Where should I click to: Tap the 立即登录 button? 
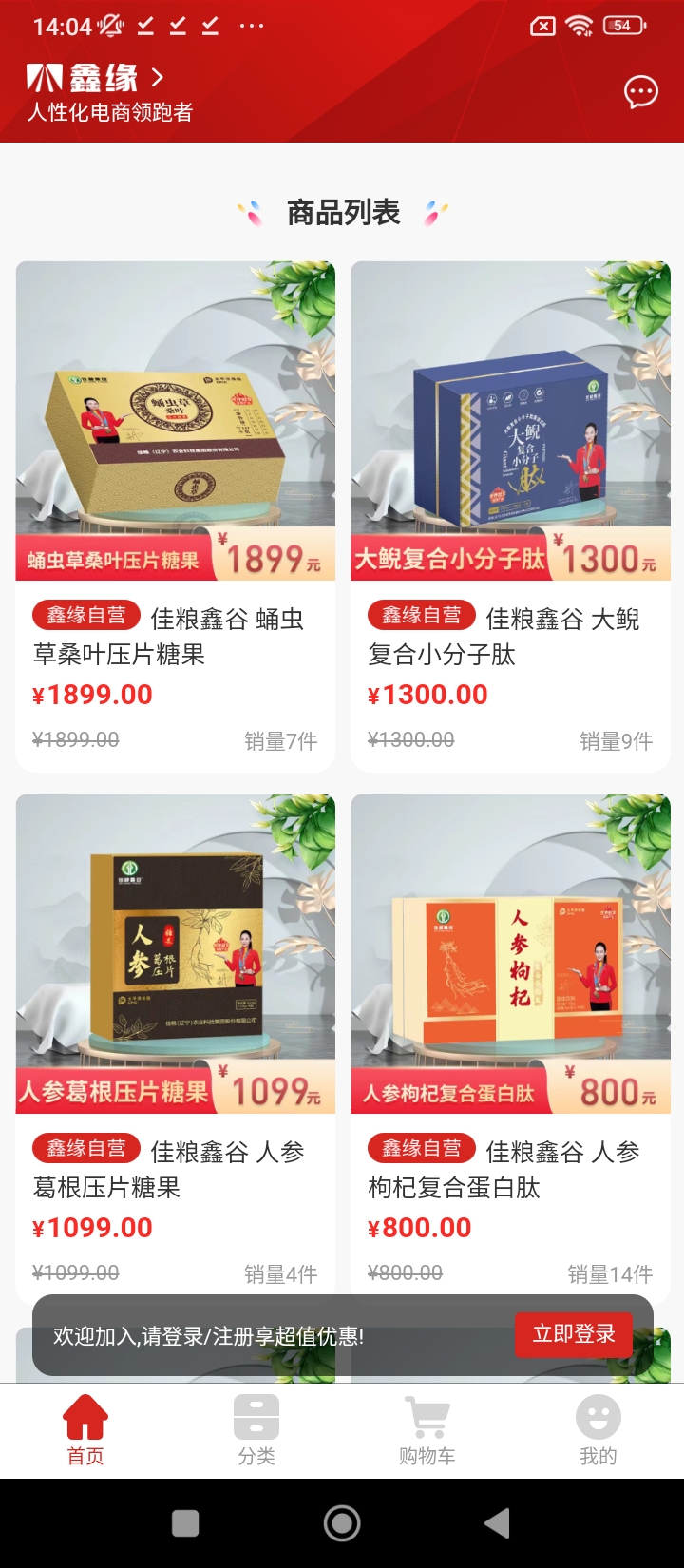point(574,1334)
